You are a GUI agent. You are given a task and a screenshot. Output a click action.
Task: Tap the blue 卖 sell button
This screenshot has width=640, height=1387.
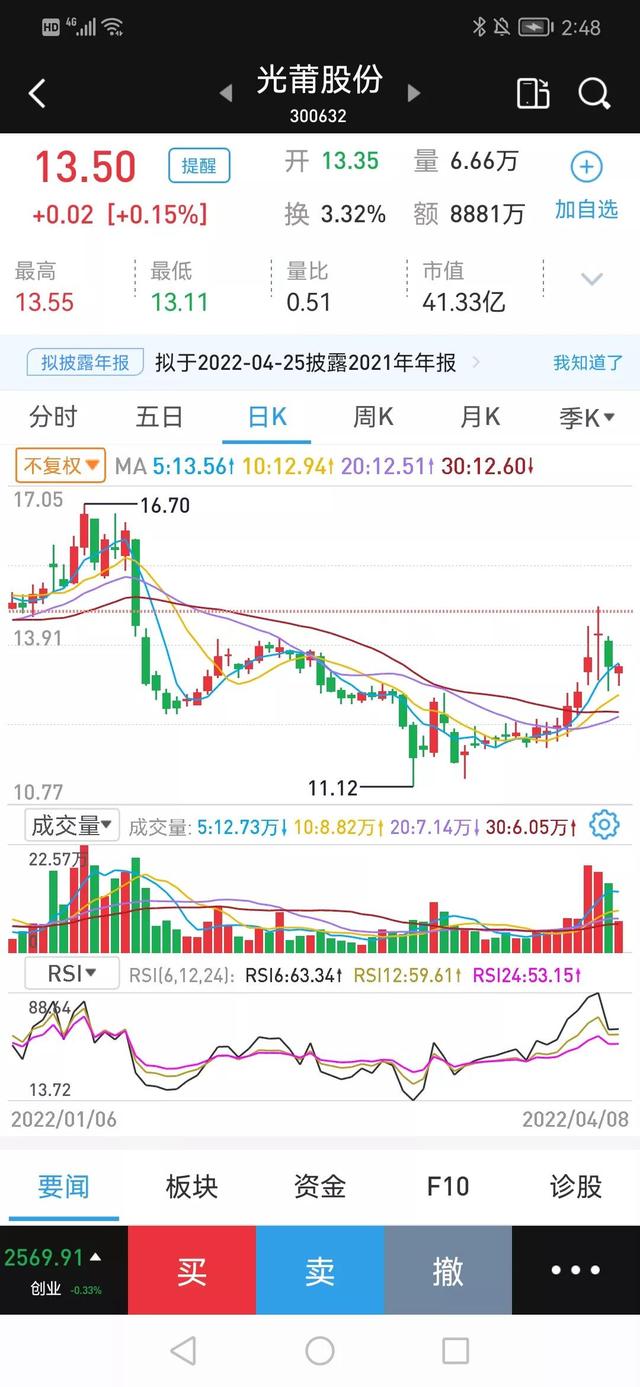320,1270
